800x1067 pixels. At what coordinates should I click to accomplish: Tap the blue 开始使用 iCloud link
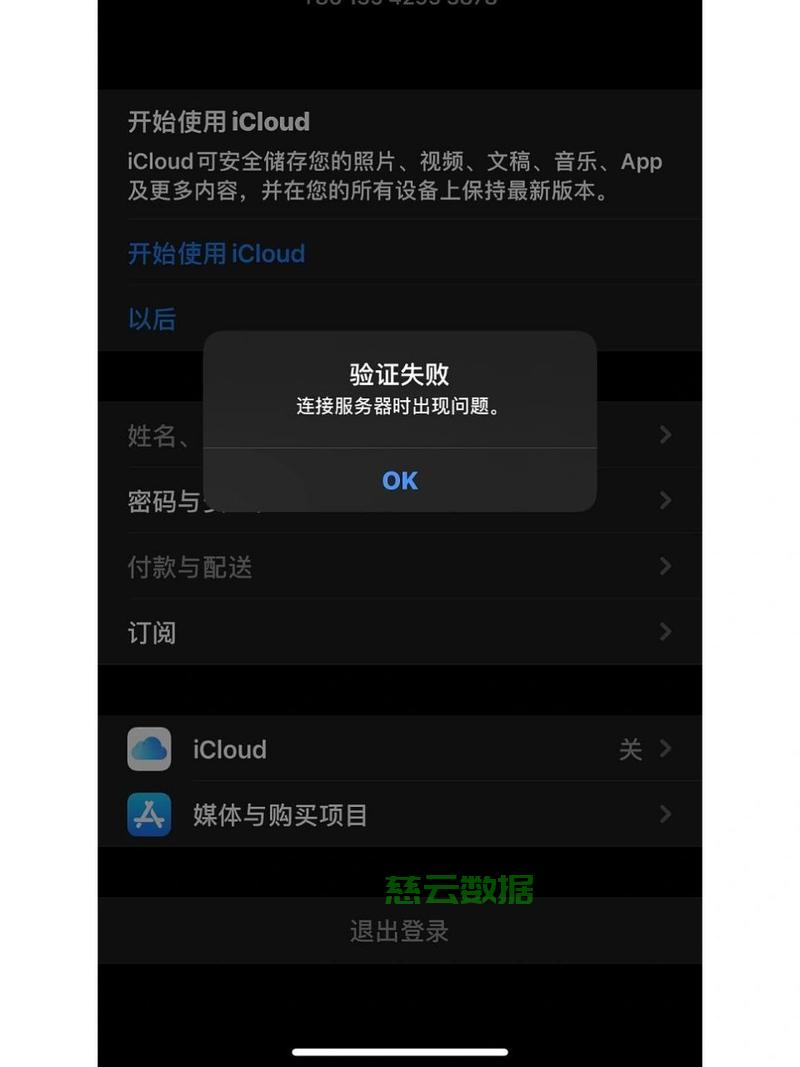point(216,254)
